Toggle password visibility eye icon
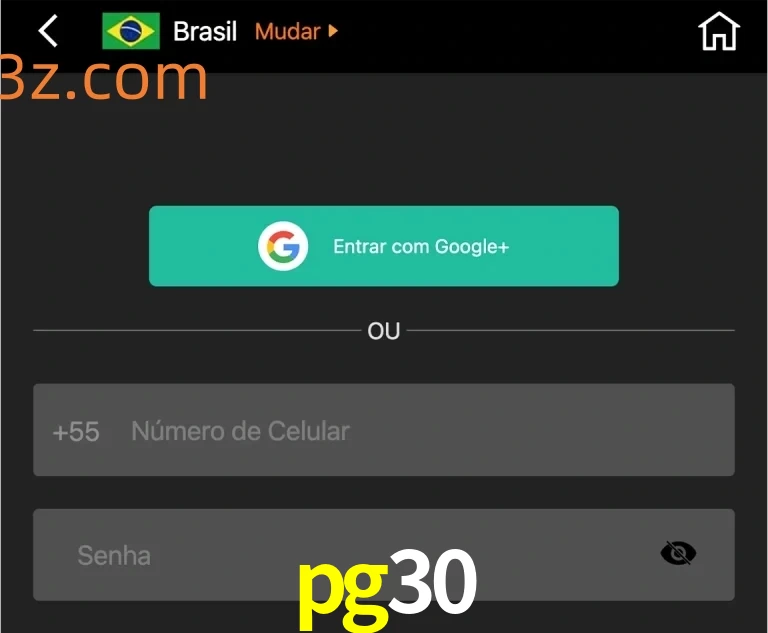Screen dimensions: 768x633 (678, 553)
